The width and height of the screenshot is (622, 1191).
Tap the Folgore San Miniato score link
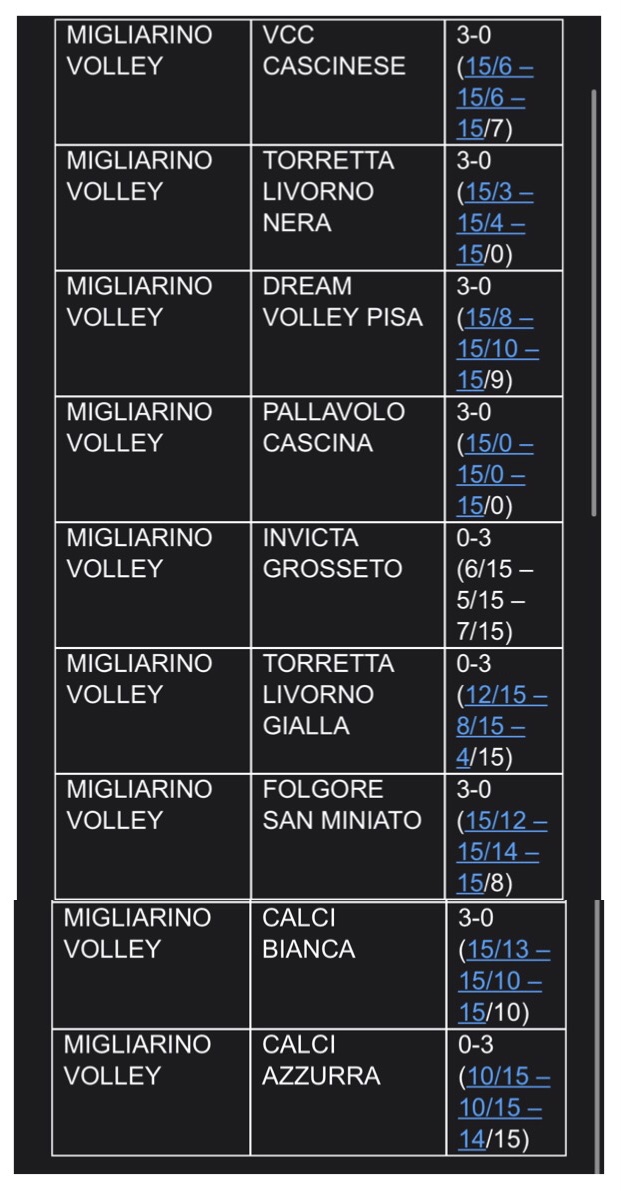coord(501,852)
